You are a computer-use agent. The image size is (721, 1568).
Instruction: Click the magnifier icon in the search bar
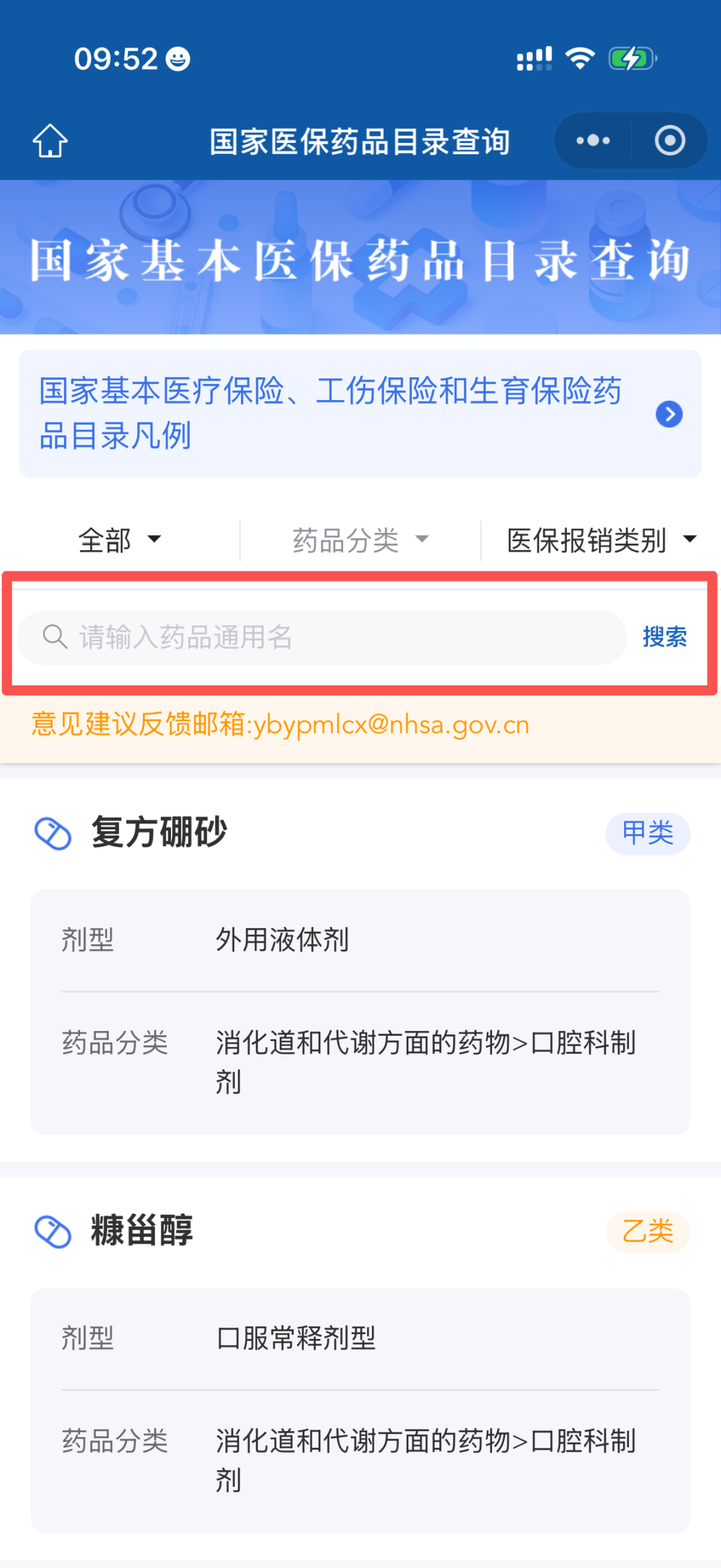[55, 637]
